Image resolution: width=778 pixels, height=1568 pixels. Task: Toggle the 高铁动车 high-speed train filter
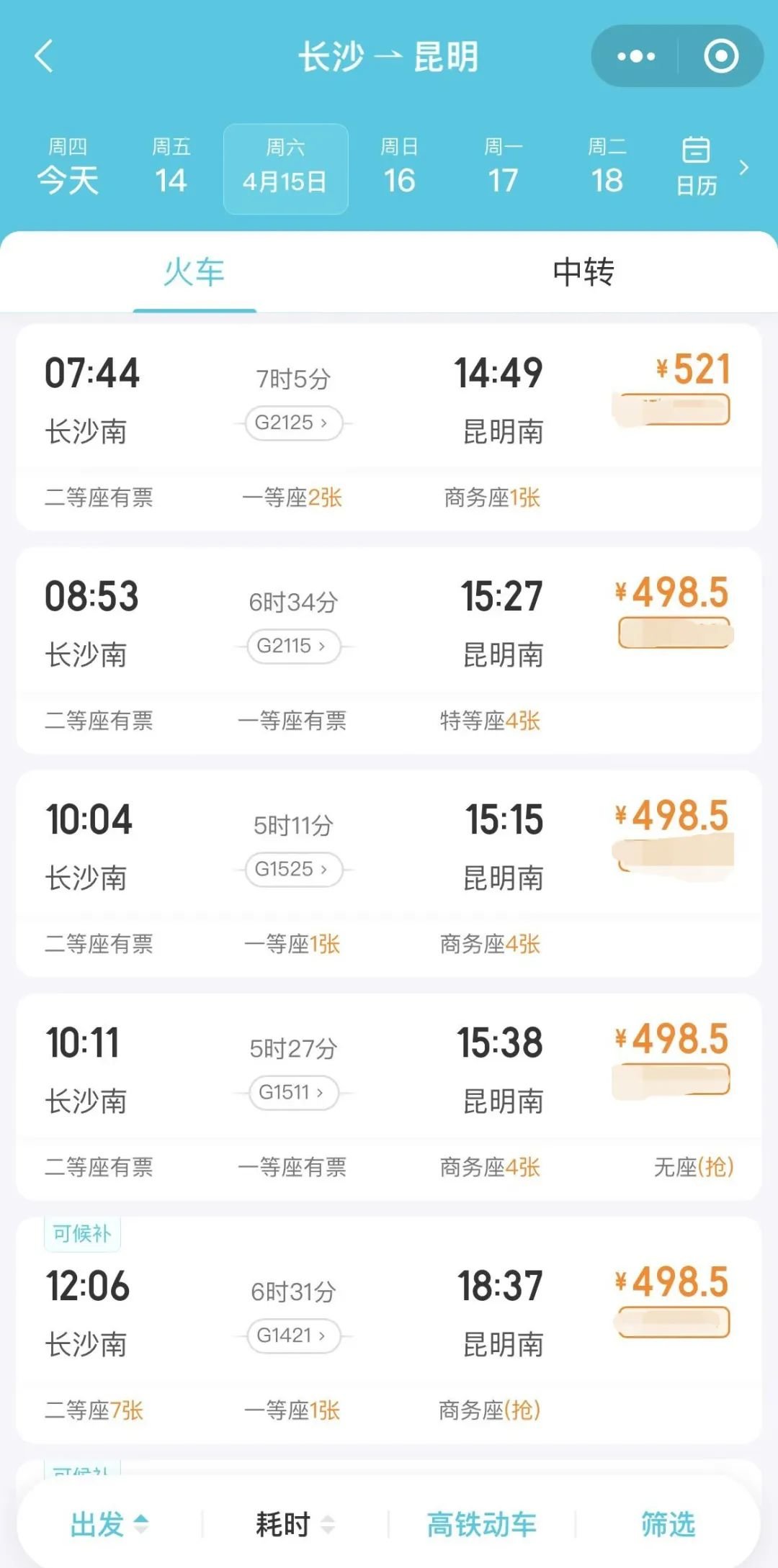[x=481, y=1523]
